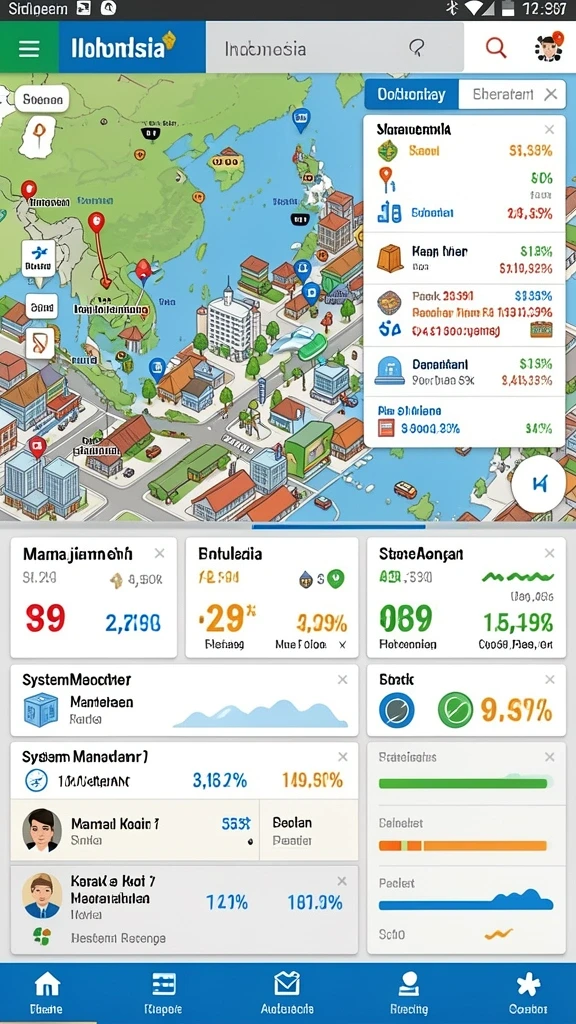This screenshot has width=576, height=1024.
Task: Open the last bottom tab with star icon
Action: click(x=528, y=991)
